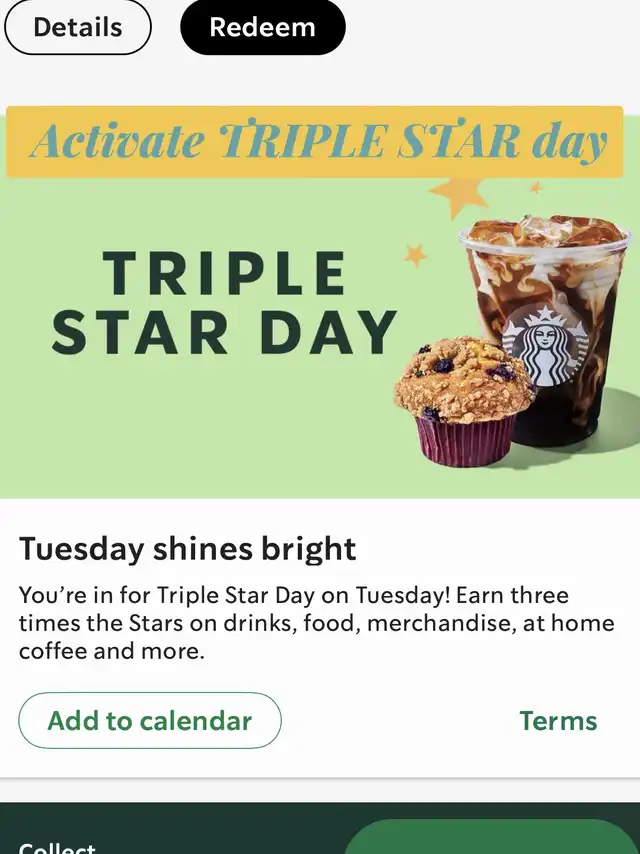Open the Terms link
The width and height of the screenshot is (640, 854).
point(558,721)
